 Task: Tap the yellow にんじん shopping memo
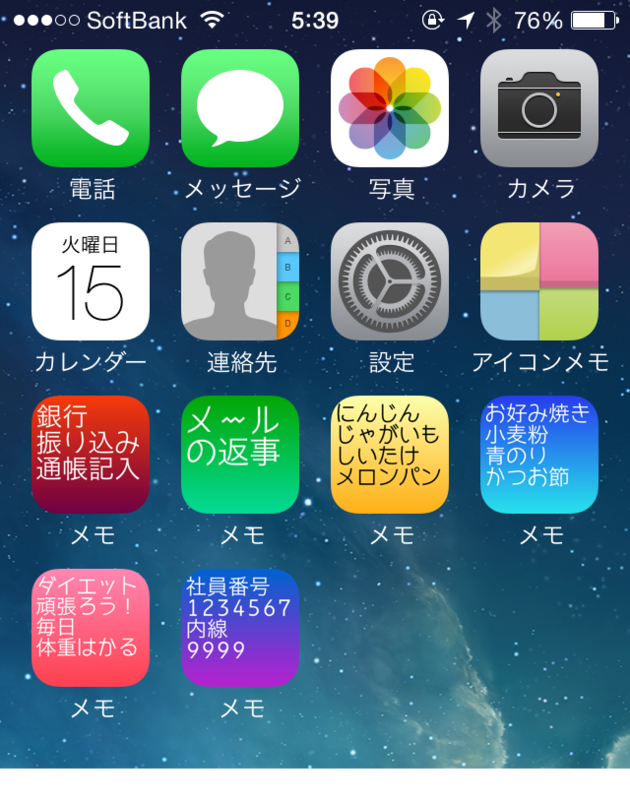390,455
